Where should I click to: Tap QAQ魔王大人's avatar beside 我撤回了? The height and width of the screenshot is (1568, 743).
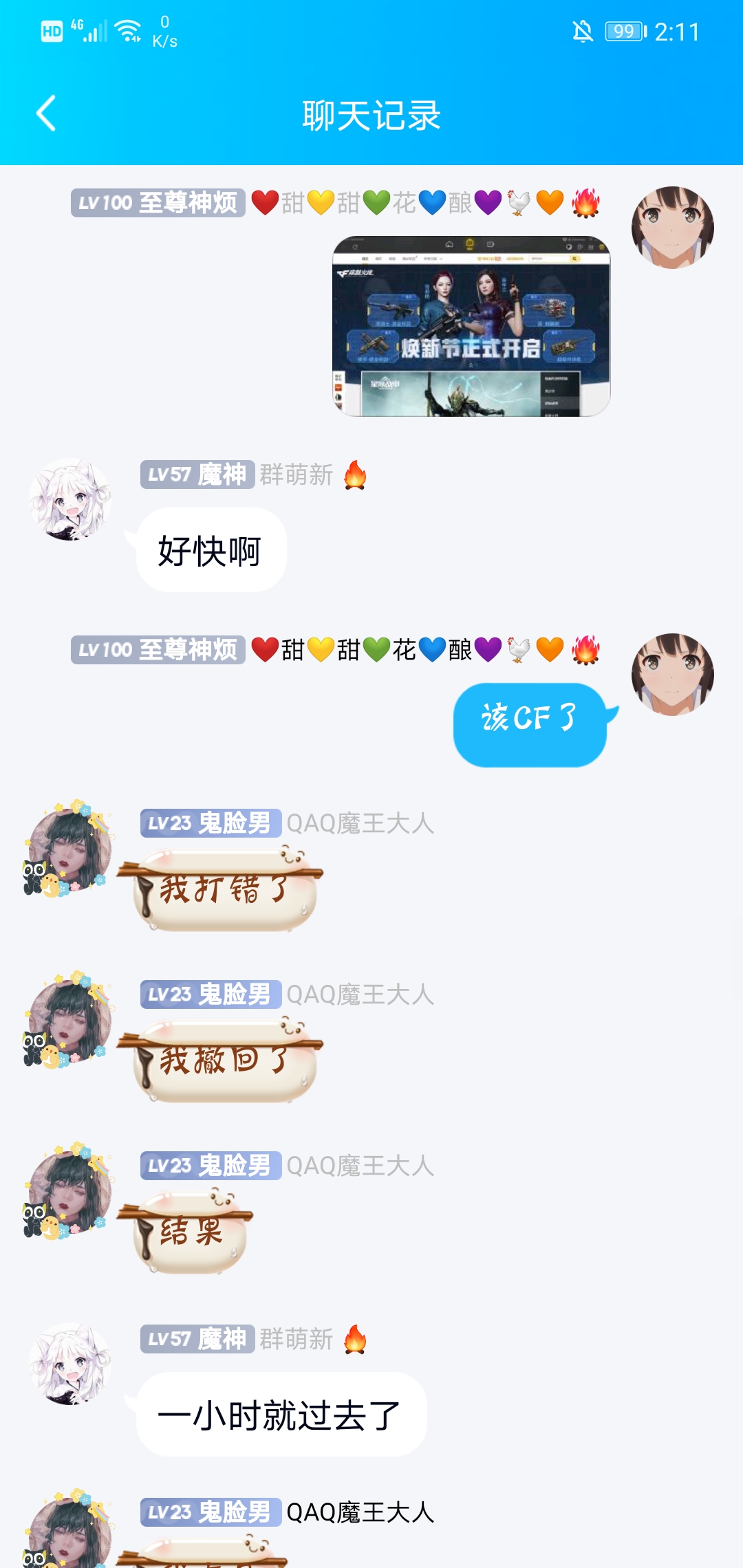[69, 1019]
